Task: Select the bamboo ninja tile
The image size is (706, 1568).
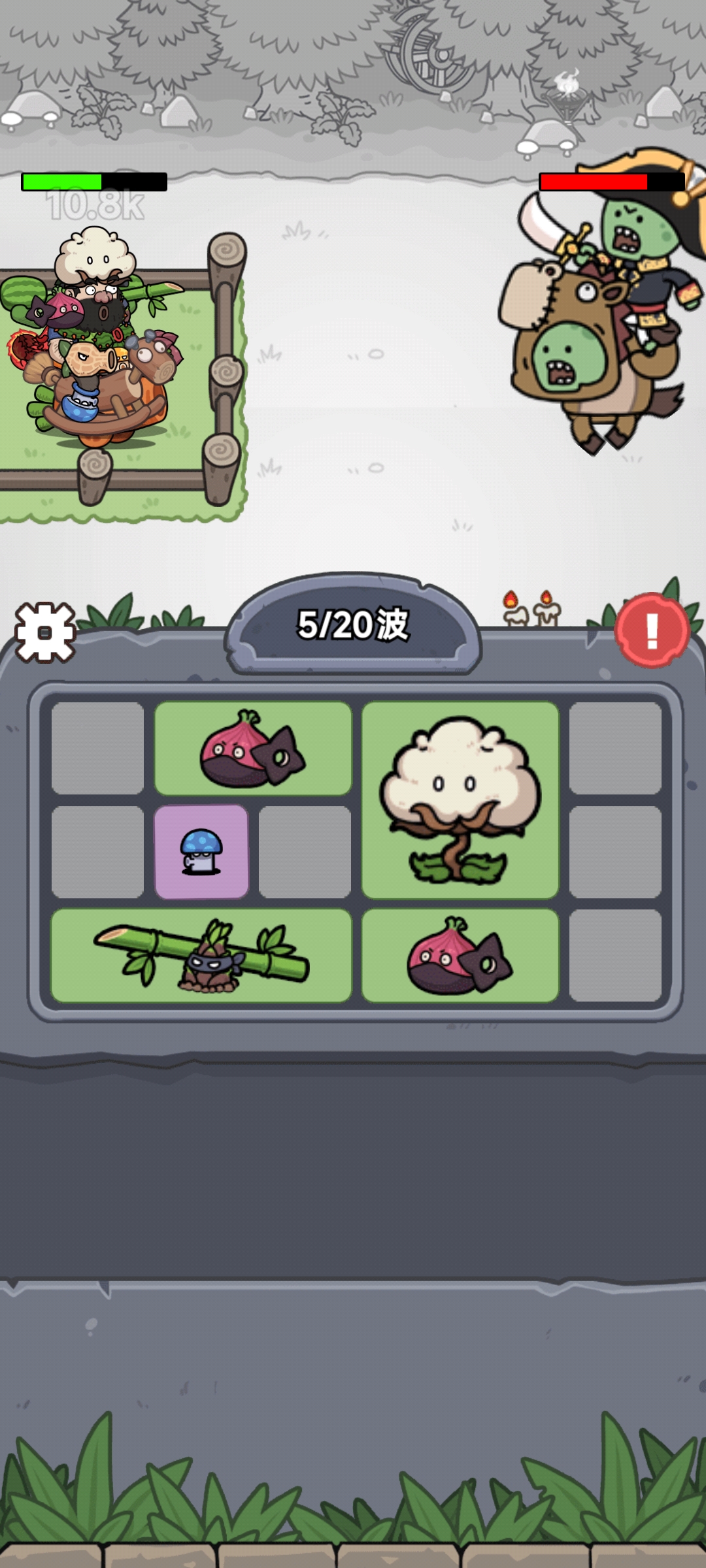Action: [x=201, y=955]
